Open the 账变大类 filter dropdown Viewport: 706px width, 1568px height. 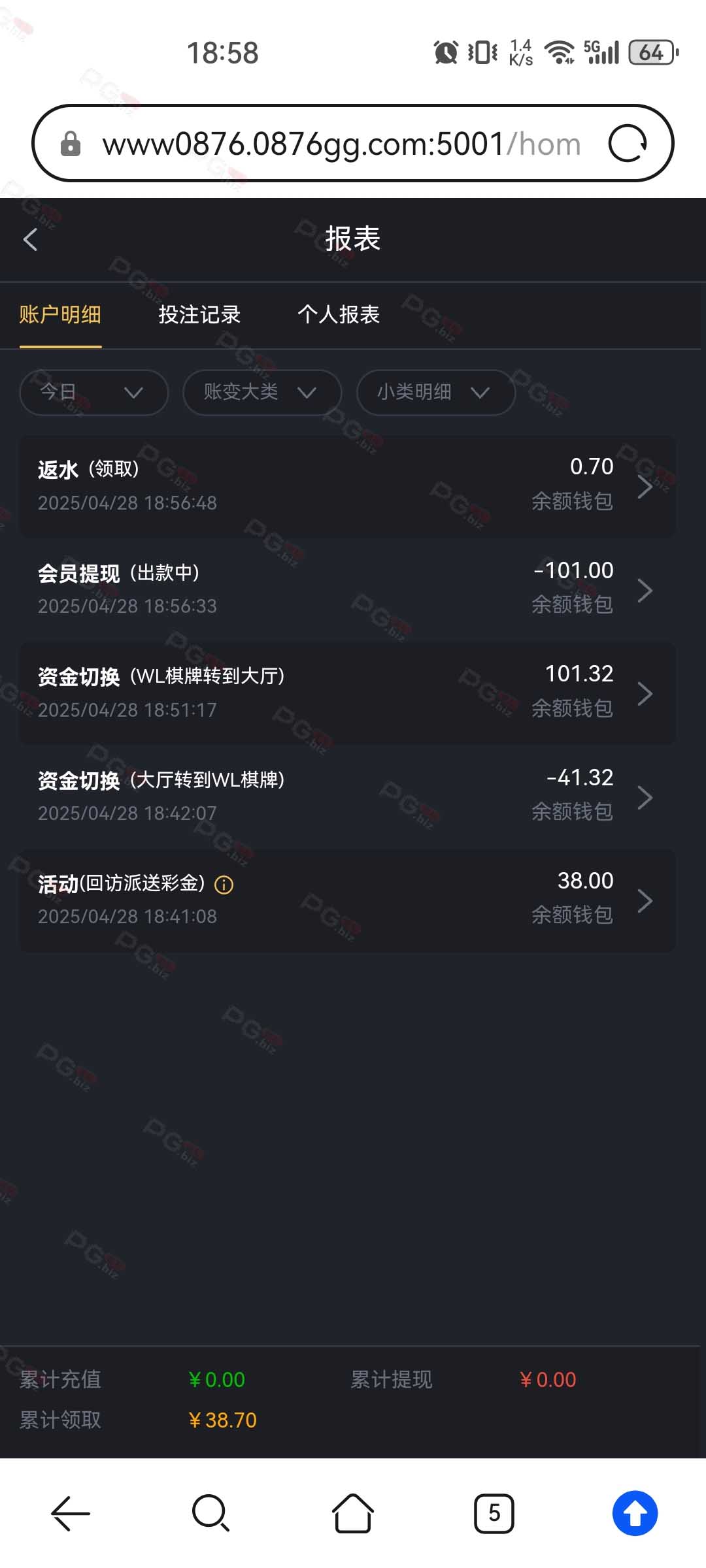coord(262,393)
